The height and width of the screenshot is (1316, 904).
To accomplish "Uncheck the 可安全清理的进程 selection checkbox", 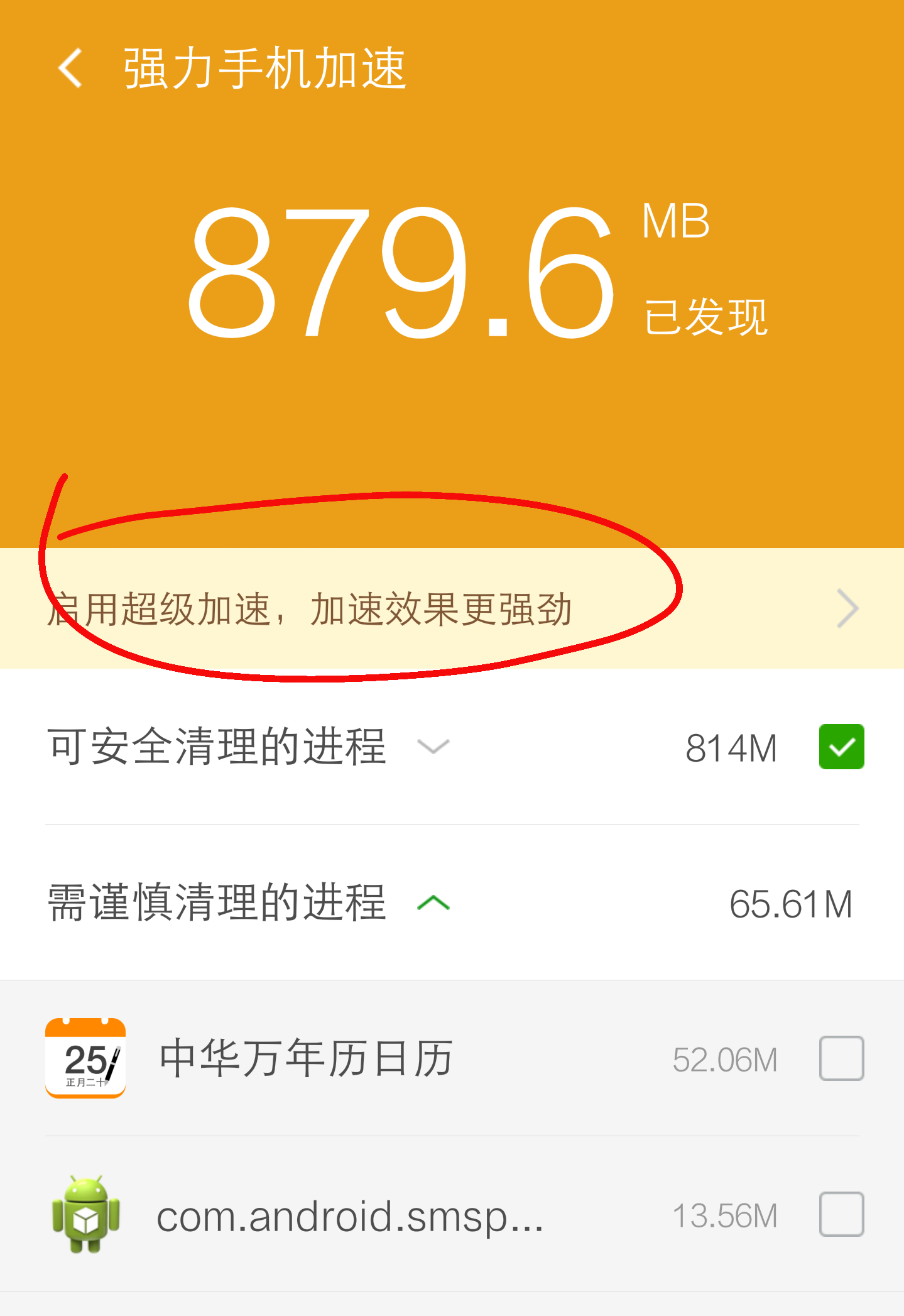I will [x=841, y=747].
